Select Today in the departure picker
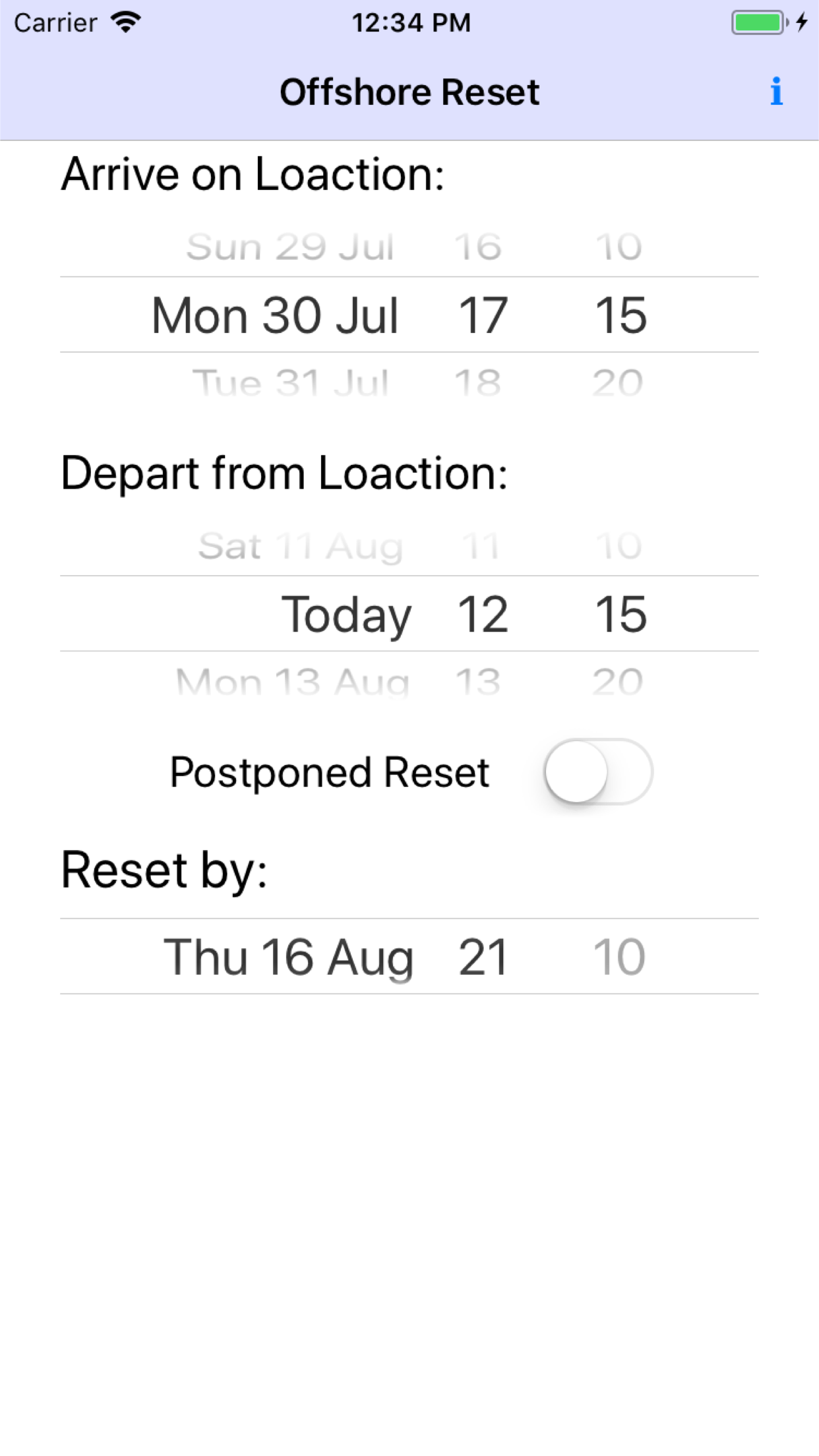The height and width of the screenshot is (1456, 819). pyautogui.click(x=348, y=613)
